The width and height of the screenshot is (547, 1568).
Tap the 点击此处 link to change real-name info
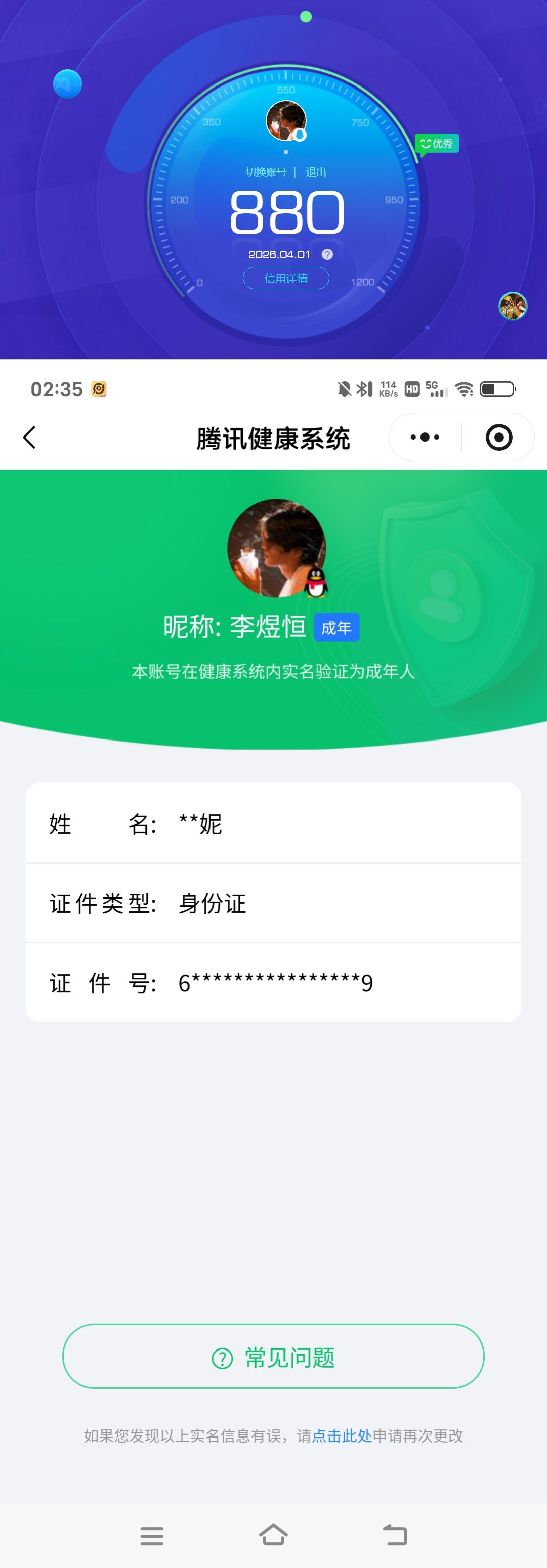click(x=342, y=1436)
